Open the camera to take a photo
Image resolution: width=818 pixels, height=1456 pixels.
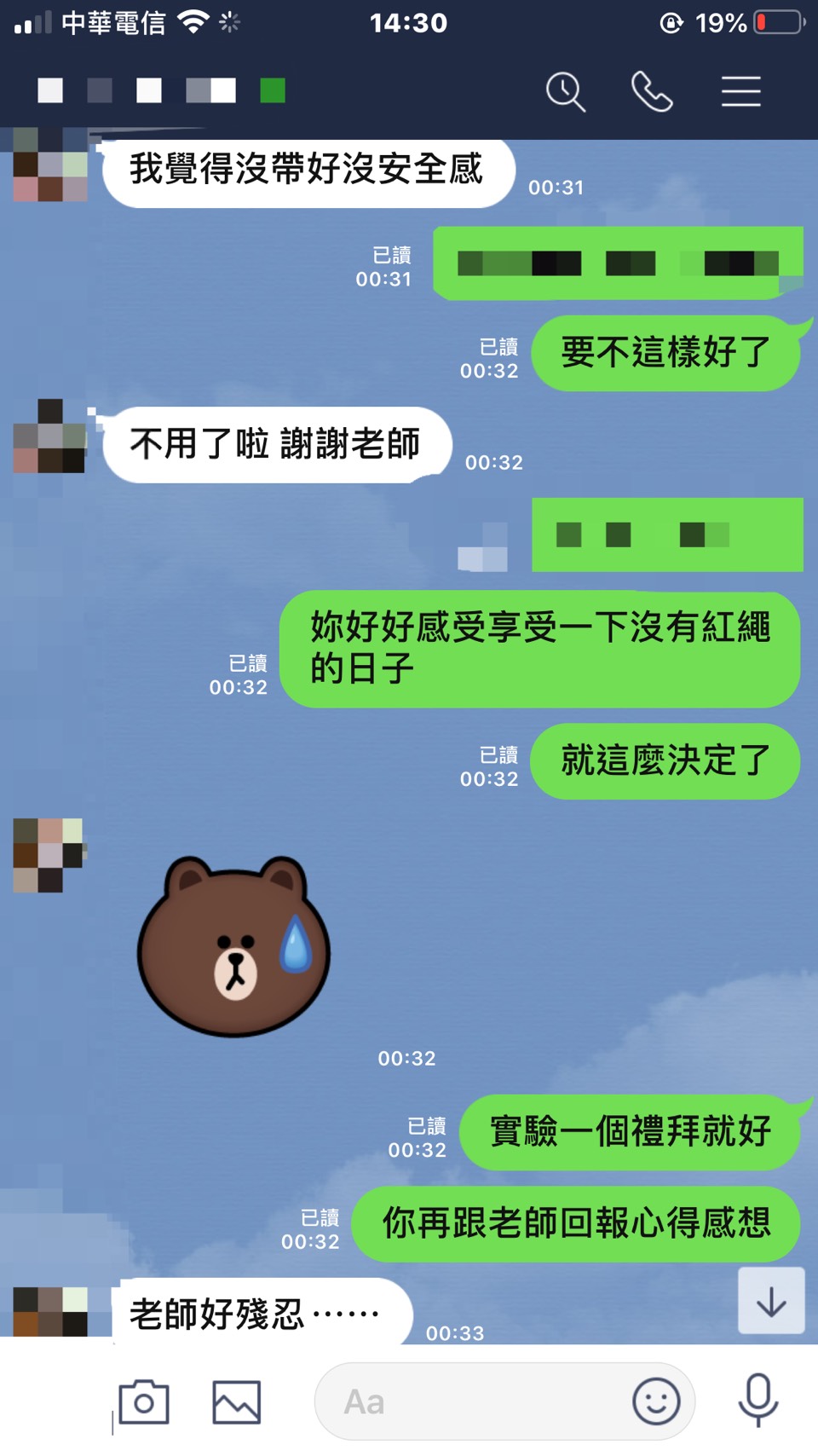click(x=144, y=1401)
